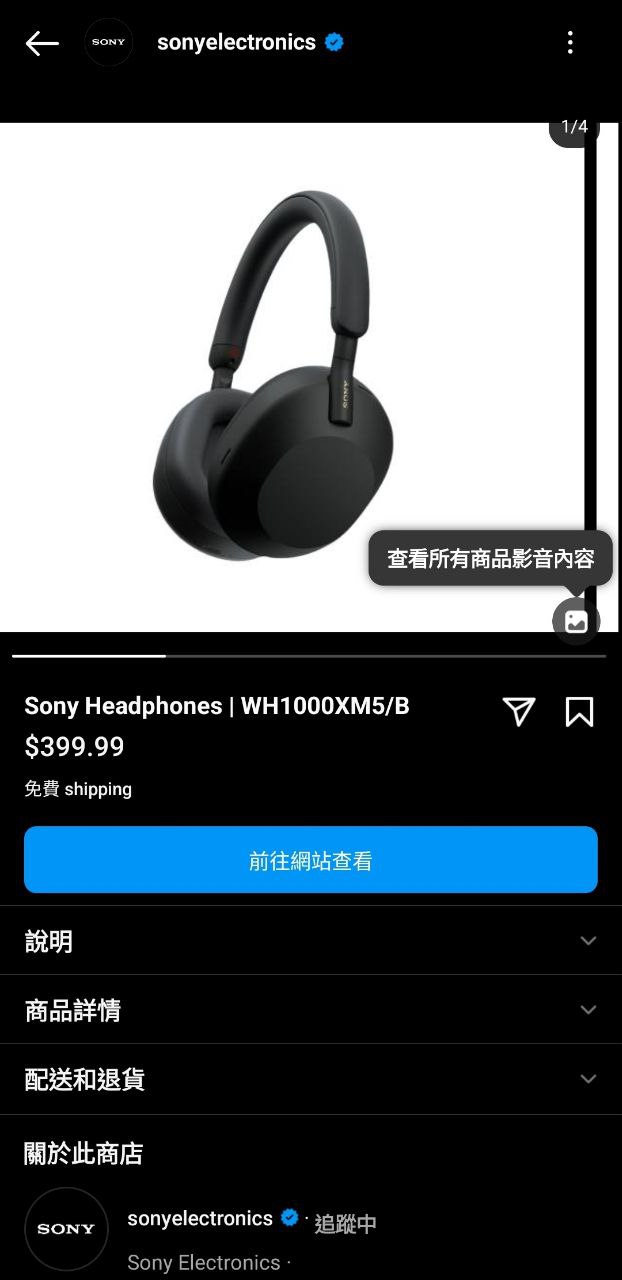Open the three-dot overflow menu

pos(570,42)
